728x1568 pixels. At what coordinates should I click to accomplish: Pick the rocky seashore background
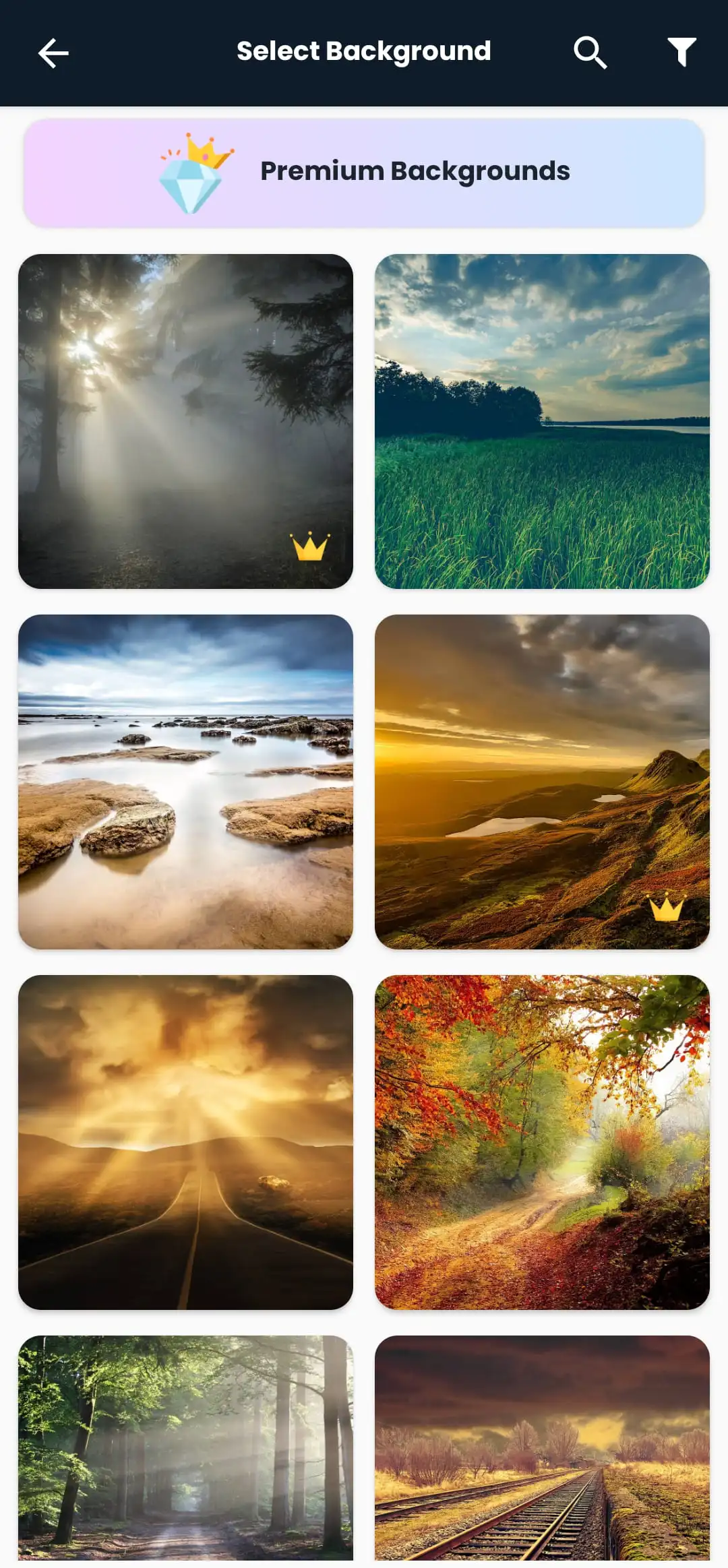(x=185, y=782)
